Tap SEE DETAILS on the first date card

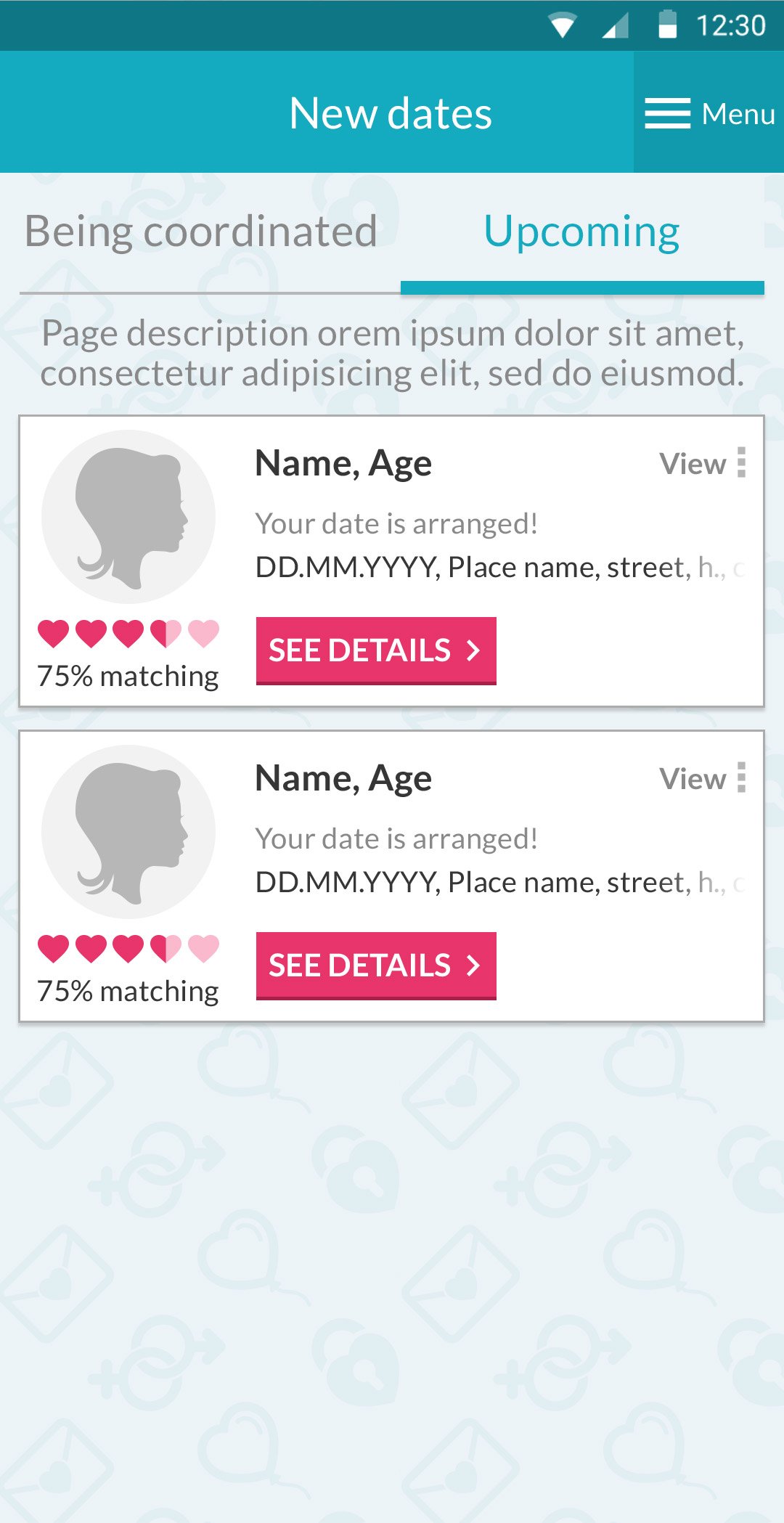375,650
